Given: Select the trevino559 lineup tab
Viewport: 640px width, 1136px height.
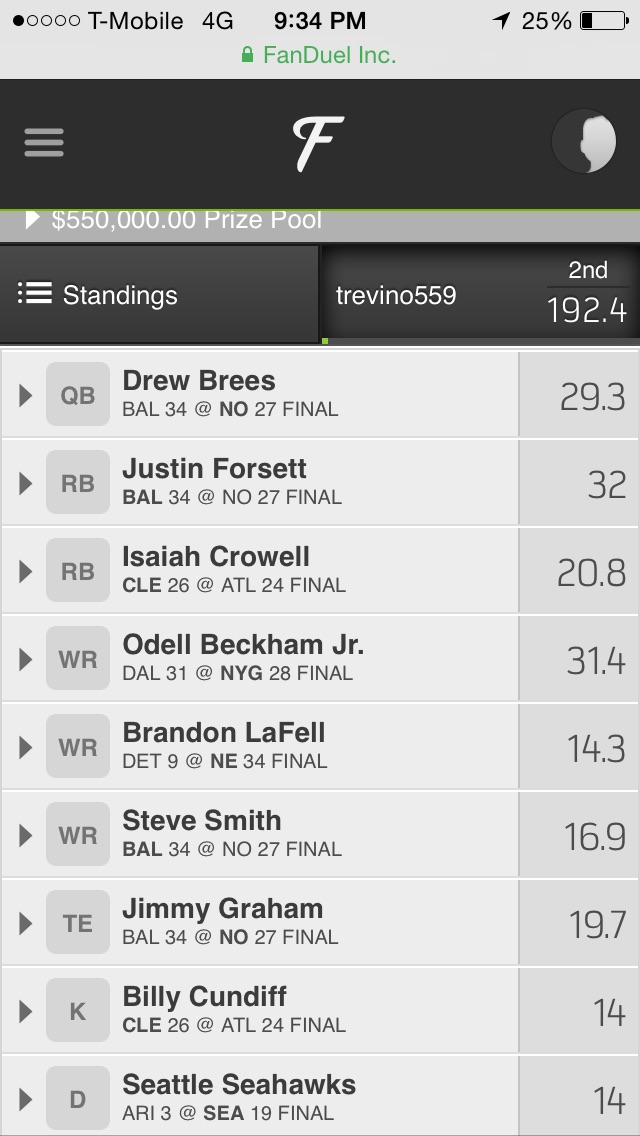Looking at the screenshot, I should point(481,294).
